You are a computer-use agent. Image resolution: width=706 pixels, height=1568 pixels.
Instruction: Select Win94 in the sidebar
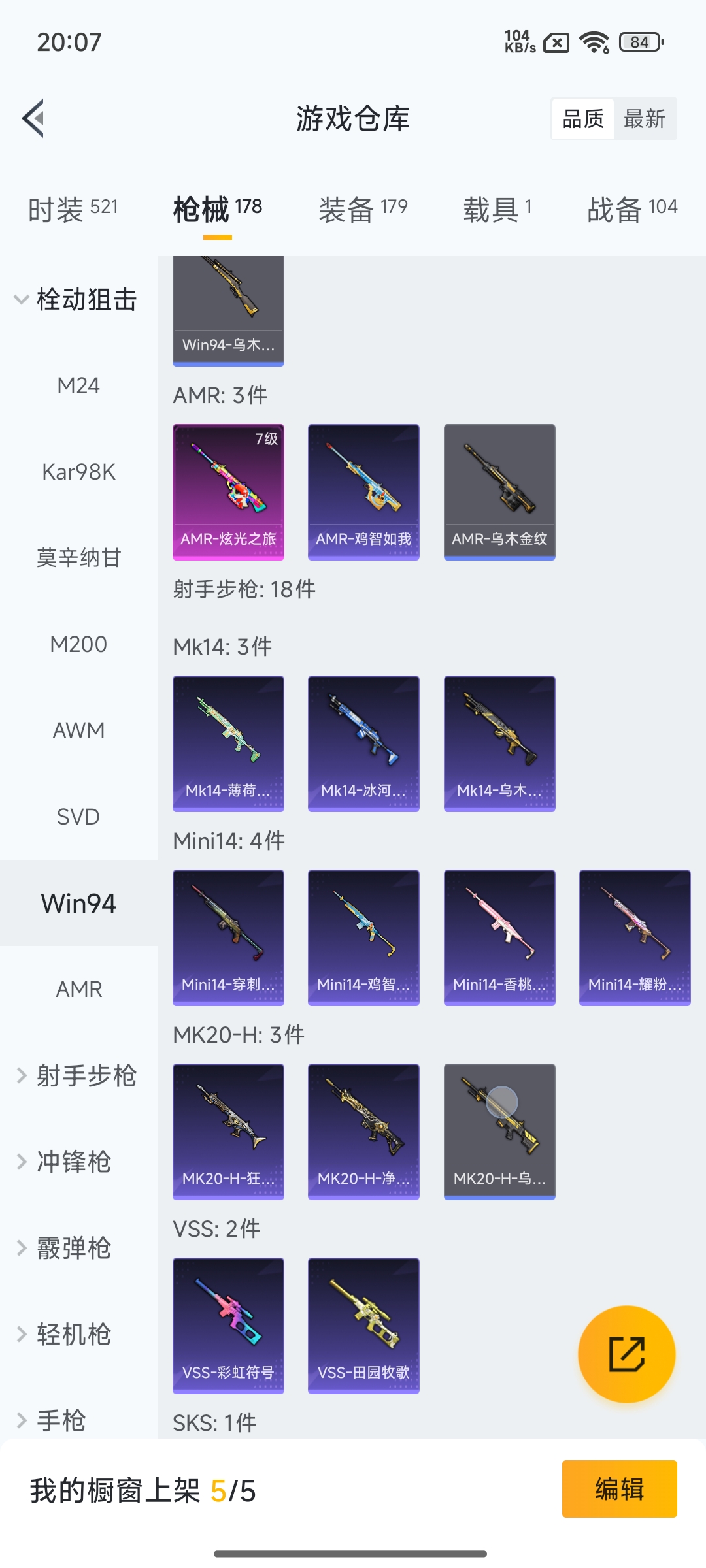[x=78, y=902]
